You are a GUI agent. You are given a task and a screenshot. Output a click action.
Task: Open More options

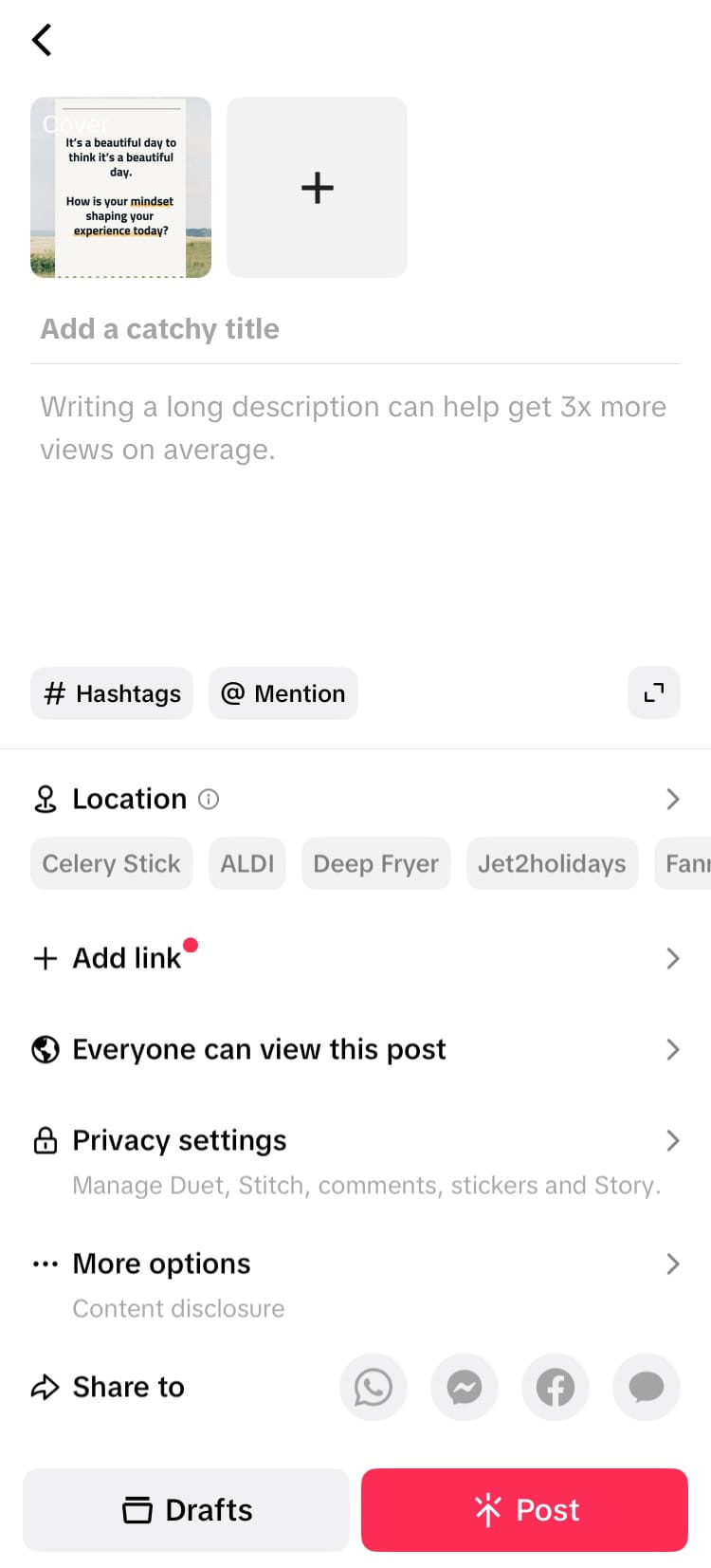355,1264
